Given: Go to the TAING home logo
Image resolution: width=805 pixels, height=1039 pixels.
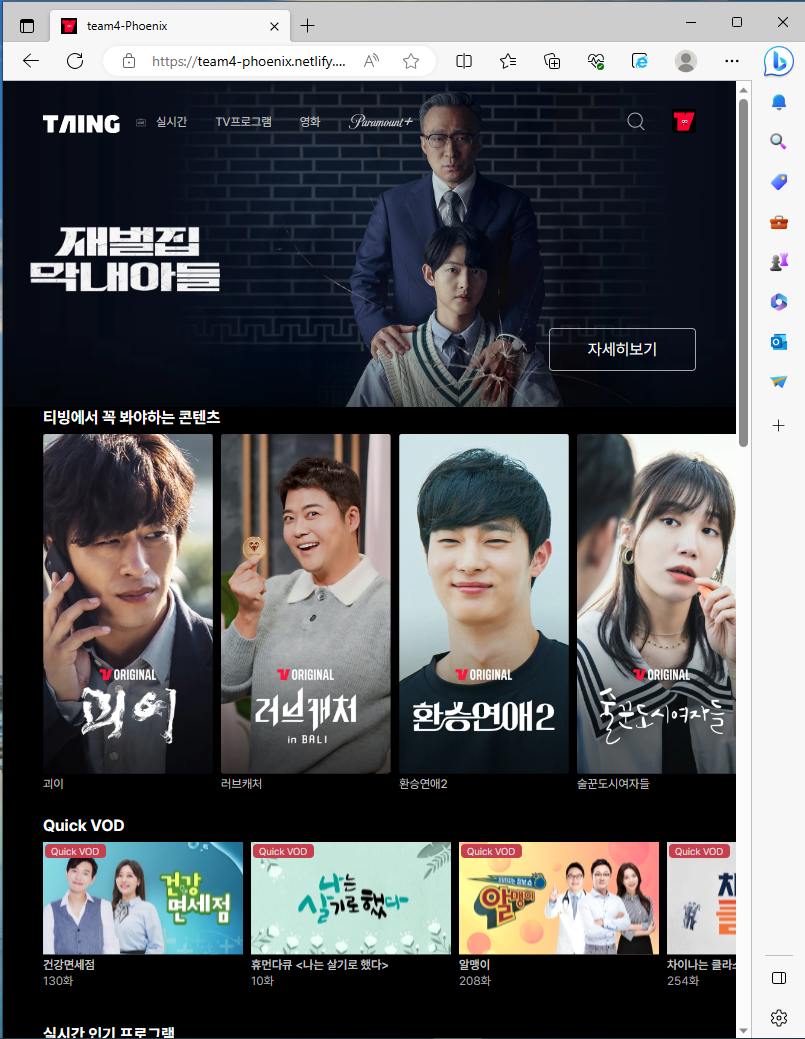Looking at the screenshot, I should click(x=81, y=123).
